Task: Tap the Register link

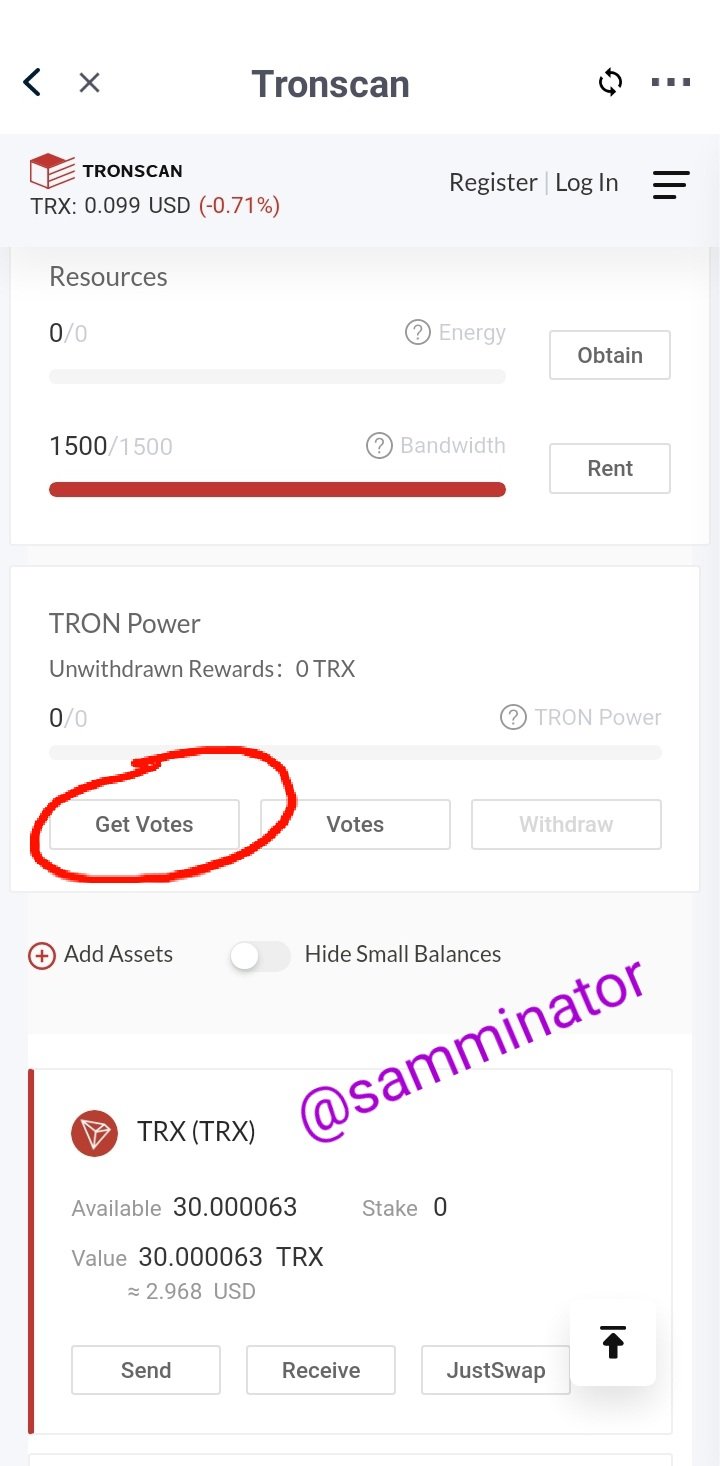Action: [493, 183]
